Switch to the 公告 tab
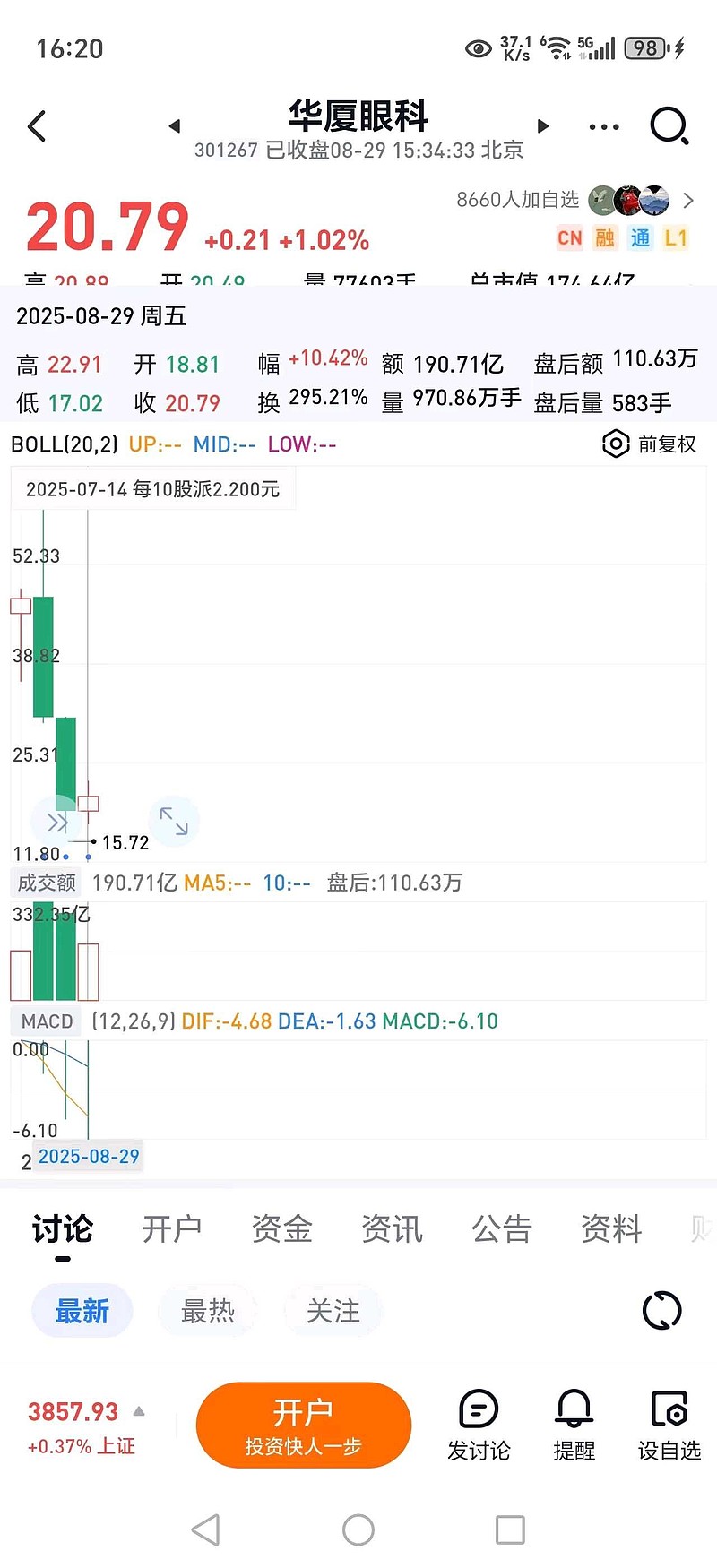717x1568 pixels. pyautogui.click(x=502, y=1229)
